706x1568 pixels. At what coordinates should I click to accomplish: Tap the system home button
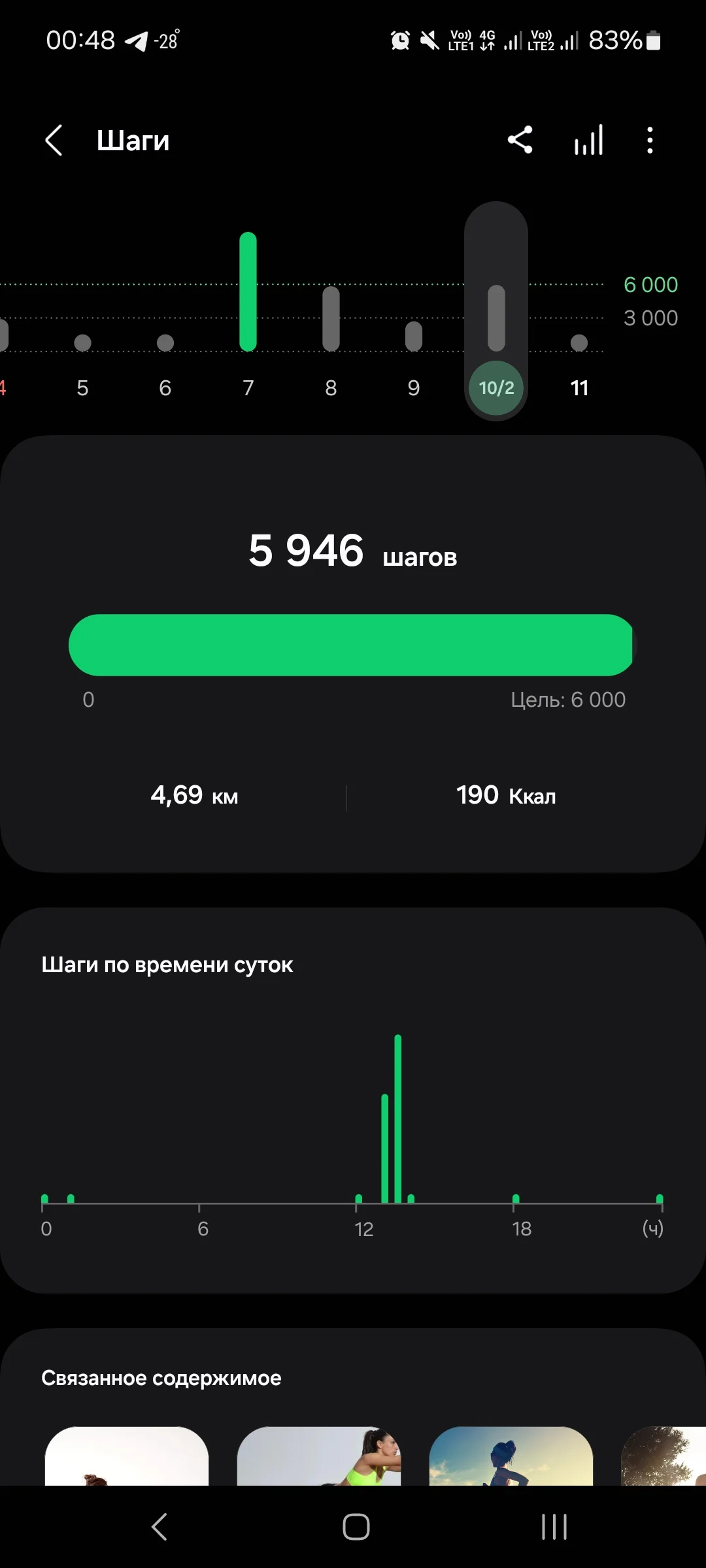tap(356, 1527)
